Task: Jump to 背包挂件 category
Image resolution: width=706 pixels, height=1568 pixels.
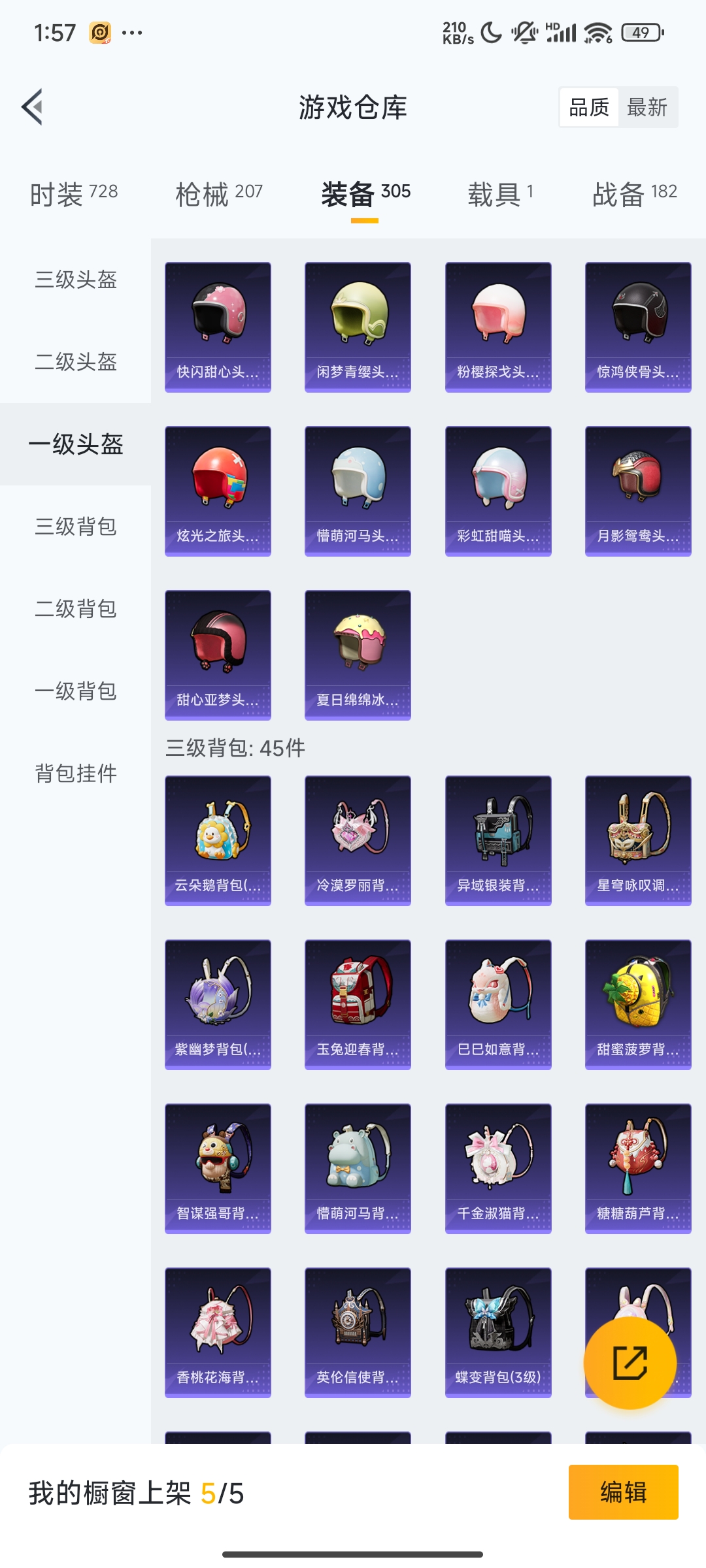Action: [x=76, y=774]
